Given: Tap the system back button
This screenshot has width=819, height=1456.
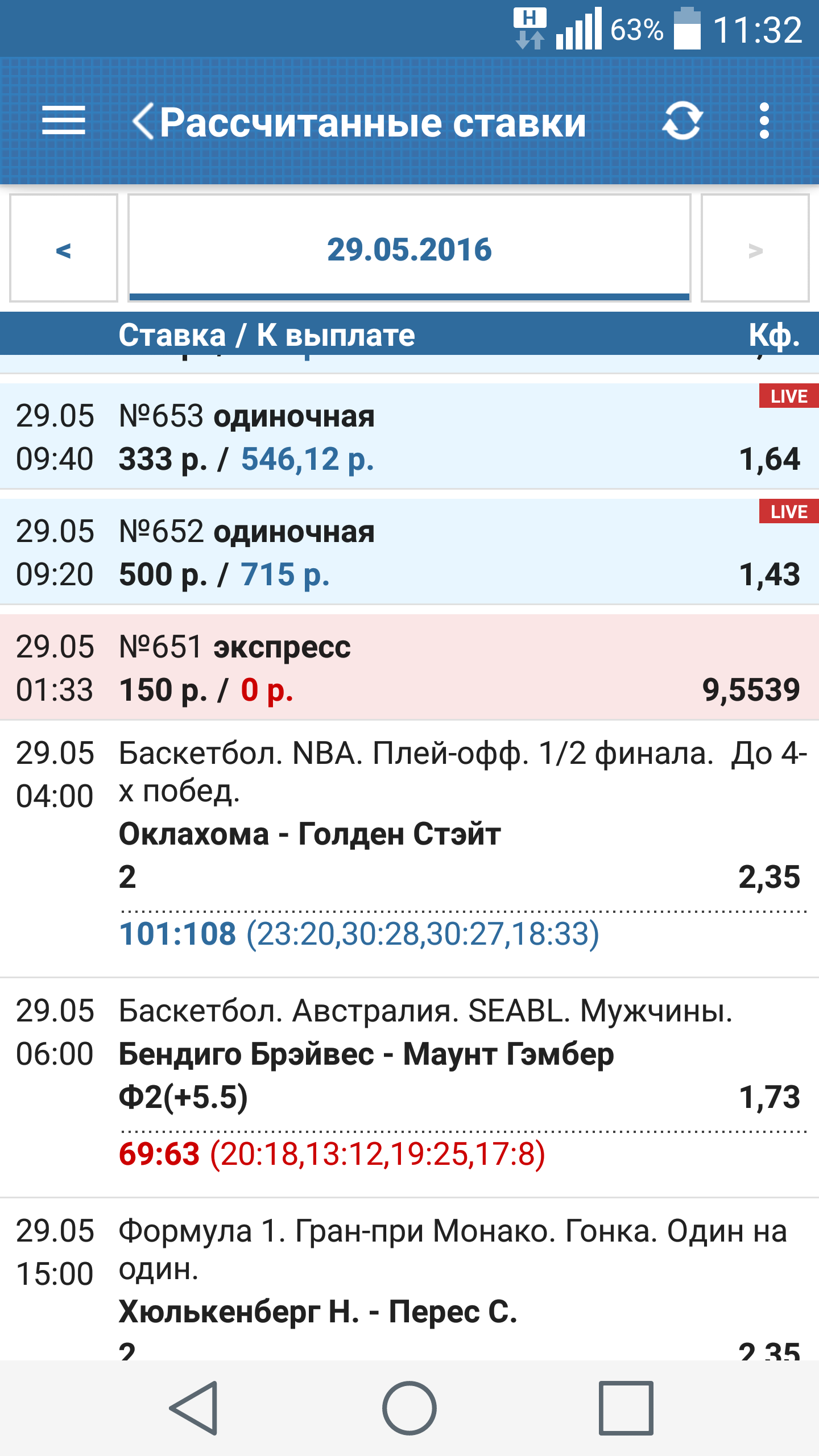Looking at the screenshot, I should [195, 1408].
